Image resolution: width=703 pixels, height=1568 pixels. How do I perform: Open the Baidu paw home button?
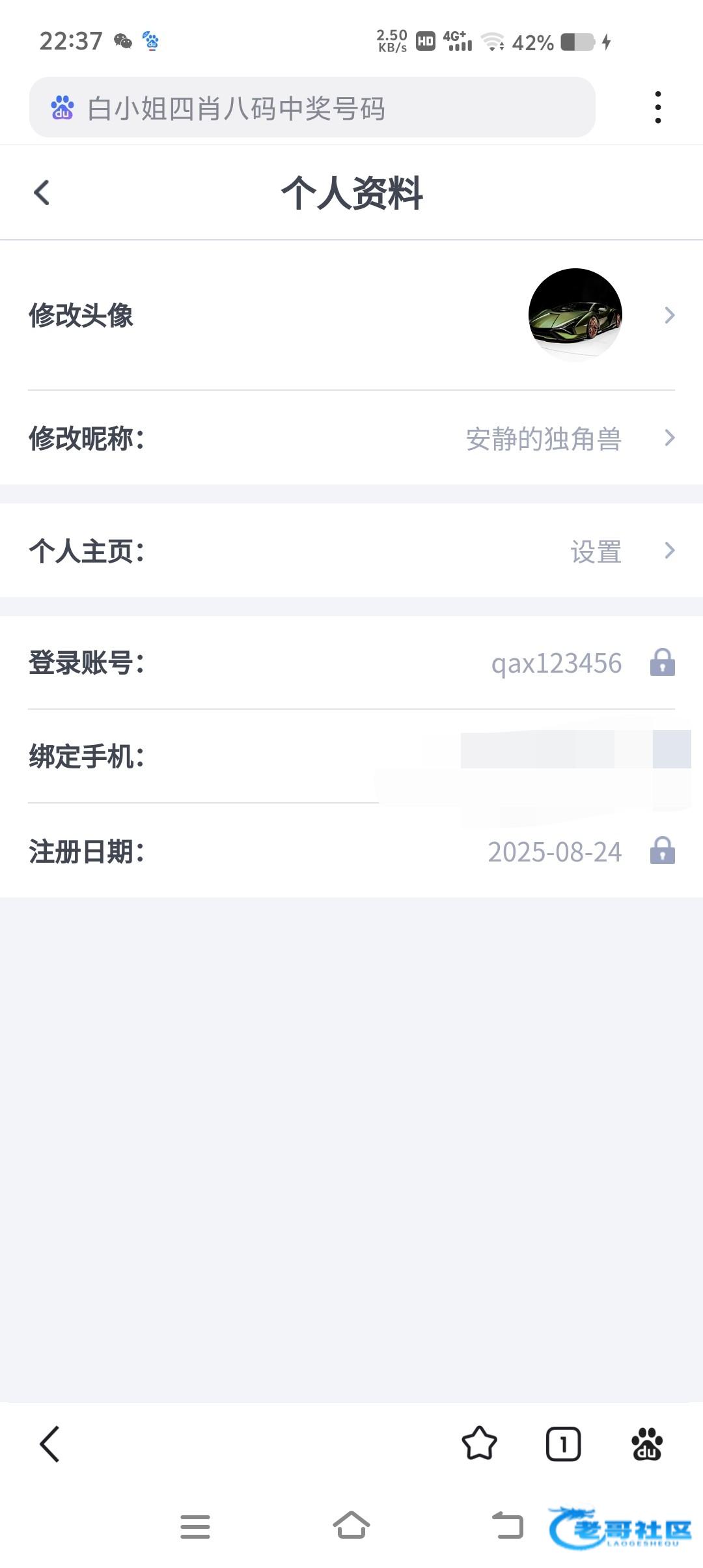647,1444
